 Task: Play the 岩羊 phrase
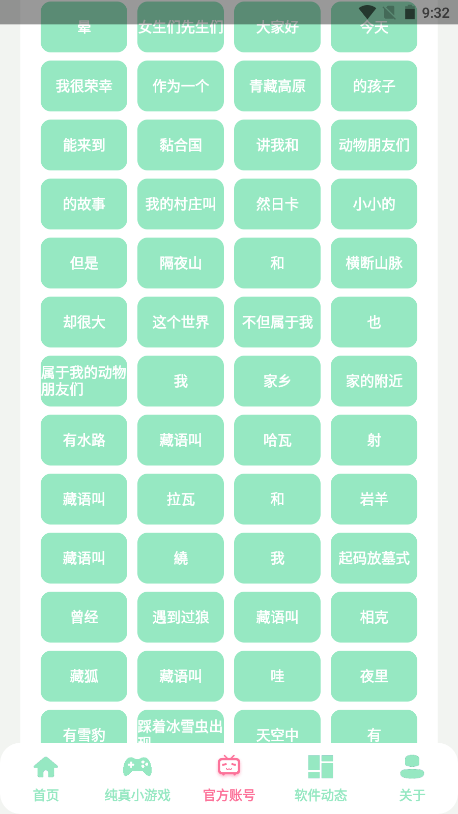(374, 499)
